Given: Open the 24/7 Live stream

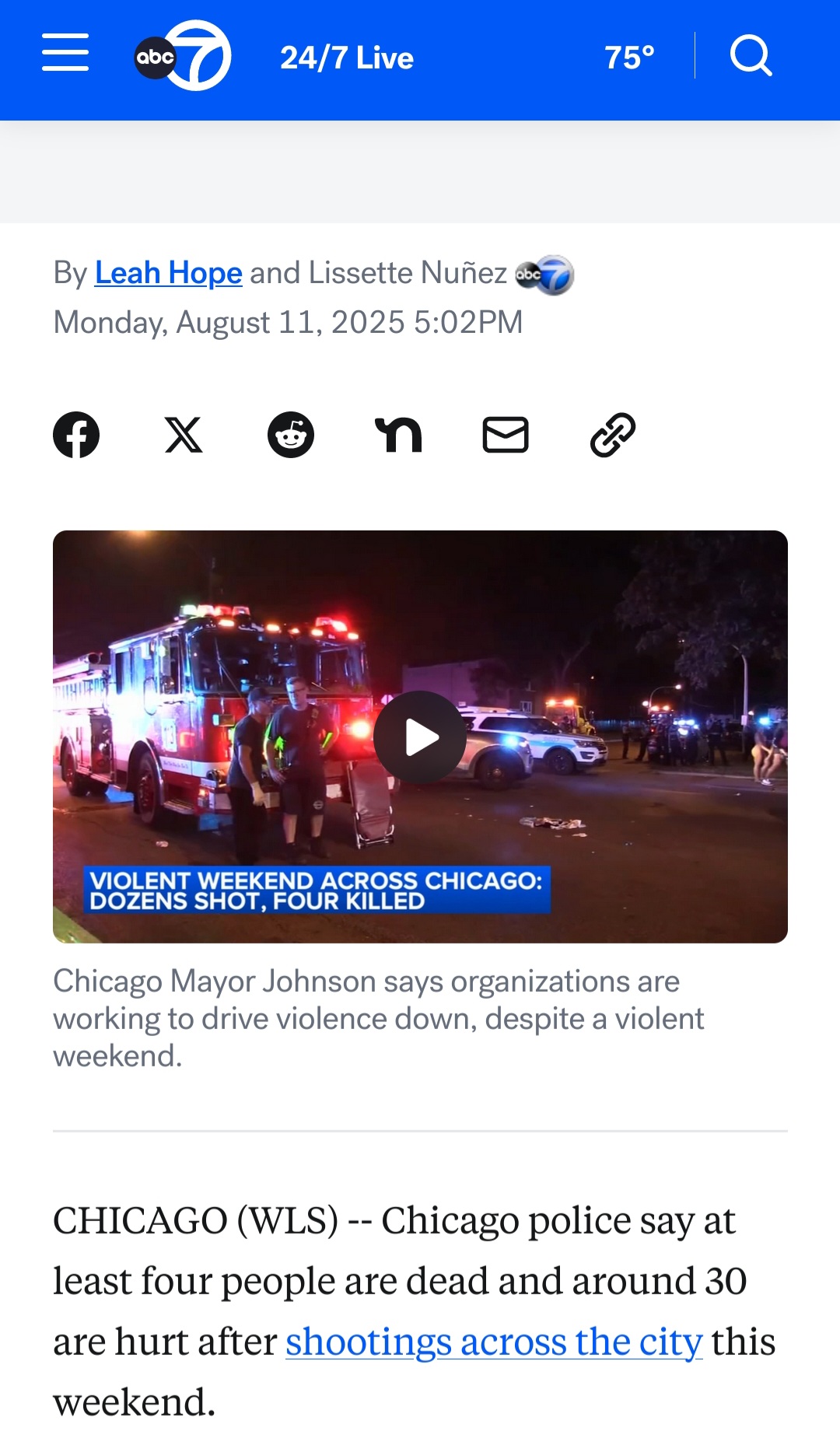Looking at the screenshot, I should pyautogui.click(x=347, y=58).
